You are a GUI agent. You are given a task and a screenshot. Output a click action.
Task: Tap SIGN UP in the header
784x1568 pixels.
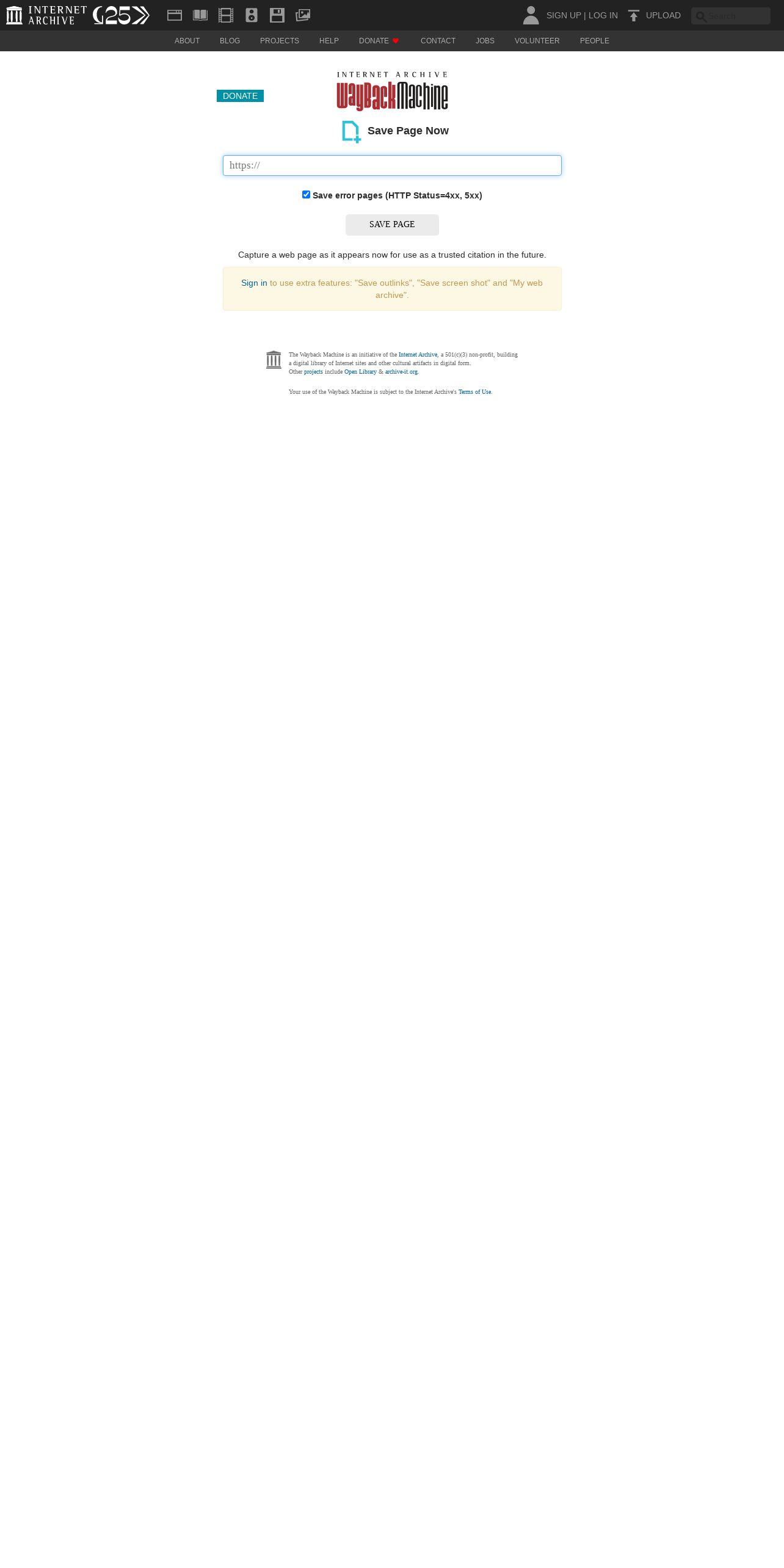pyautogui.click(x=564, y=15)
